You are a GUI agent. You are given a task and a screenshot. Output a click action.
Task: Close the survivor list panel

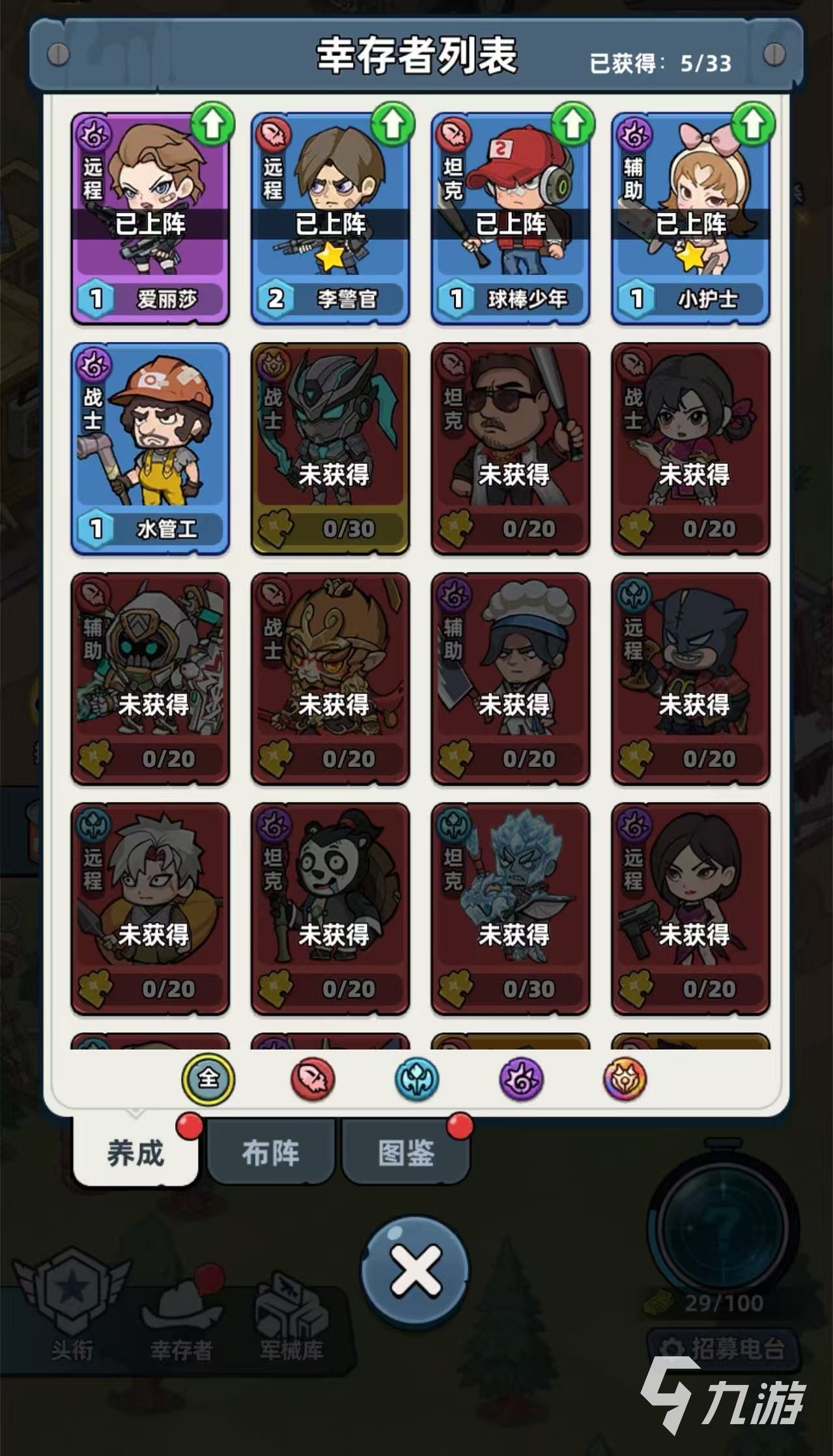pos(416,1271)
